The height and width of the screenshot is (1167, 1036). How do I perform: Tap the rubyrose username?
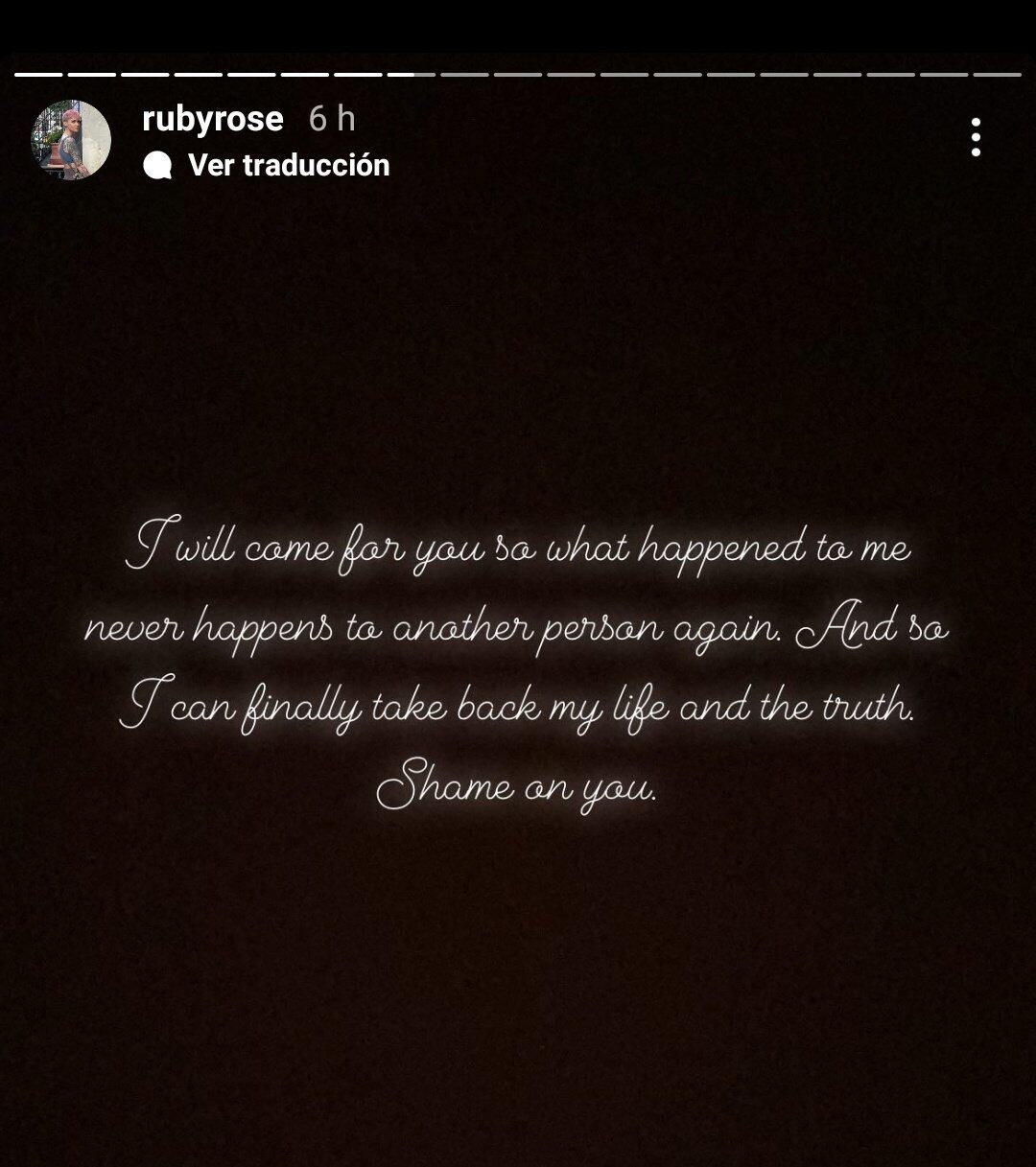tap(212, 119)
